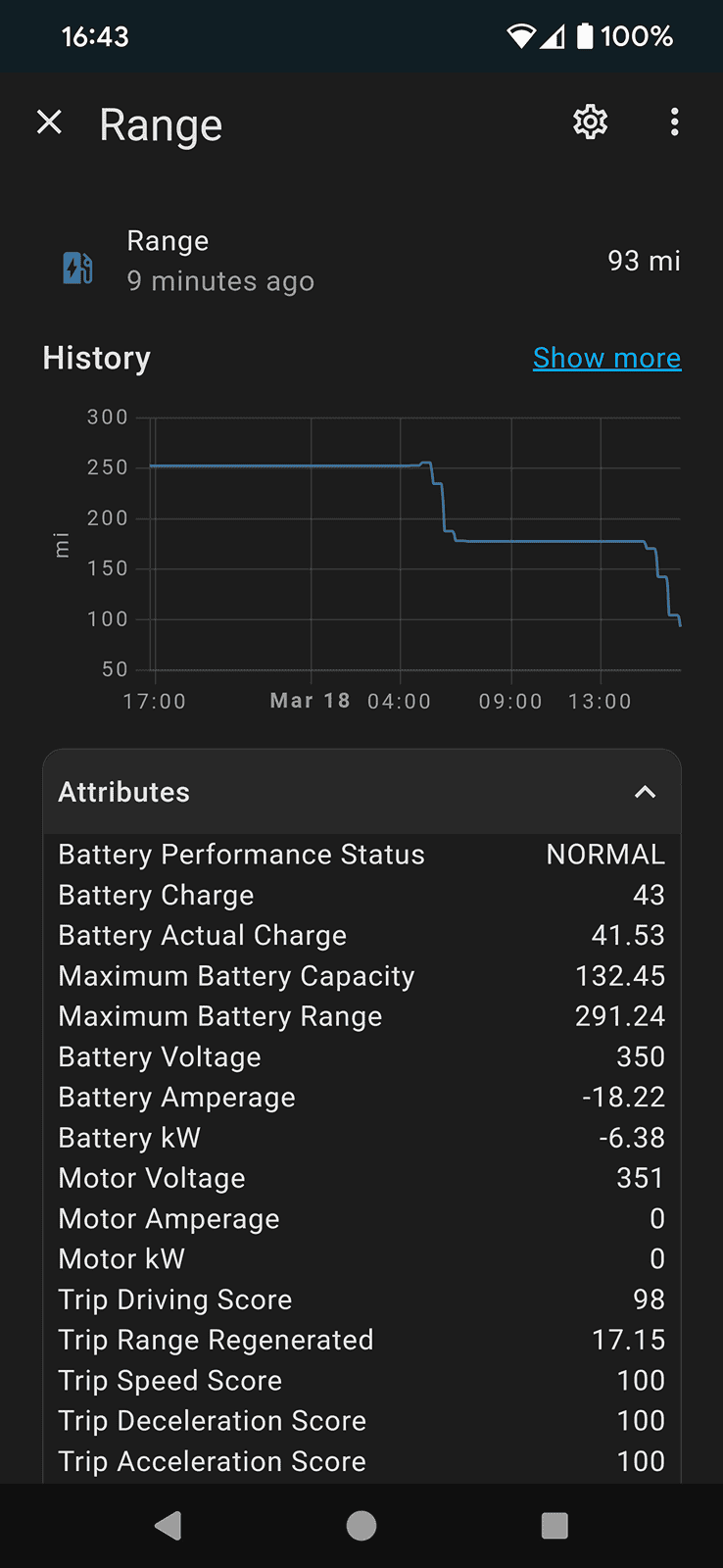Collapse the Attributes section
This screenshot has height=1568, width=723.
pyautogui.click(x=645, y=792)
